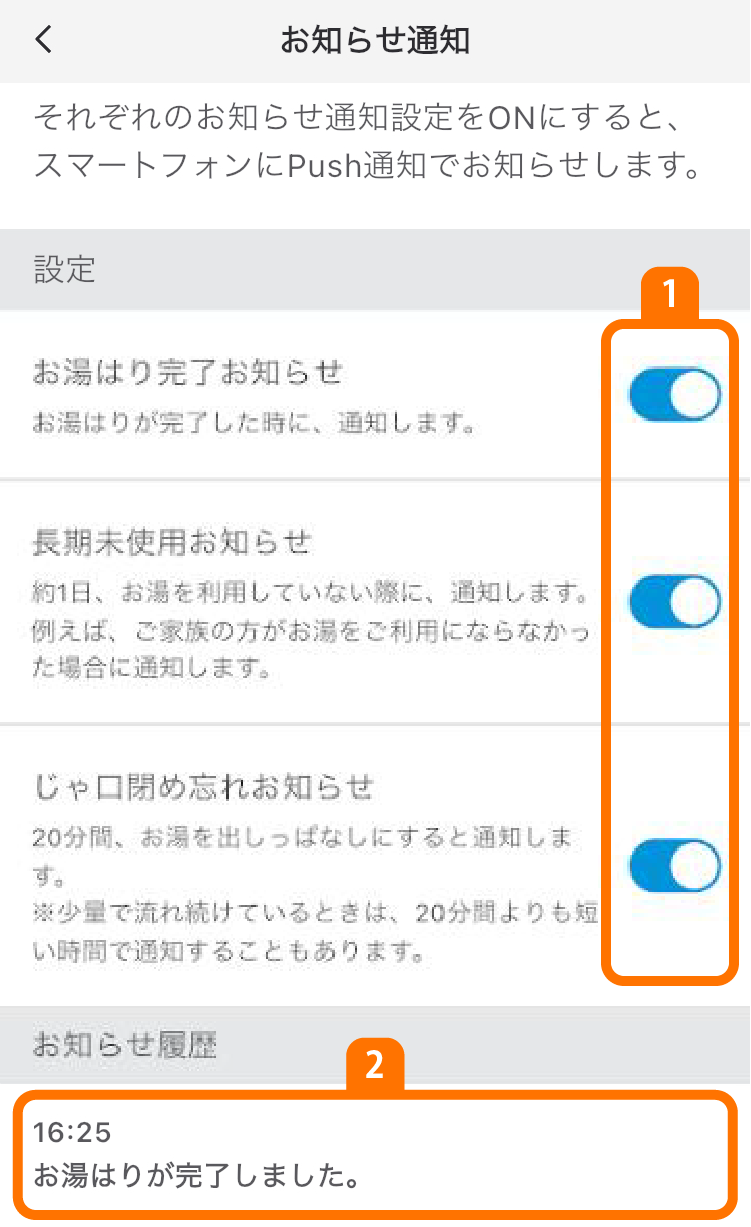Turn off お湯はり完了お知らせ switch

click(674, 394)
